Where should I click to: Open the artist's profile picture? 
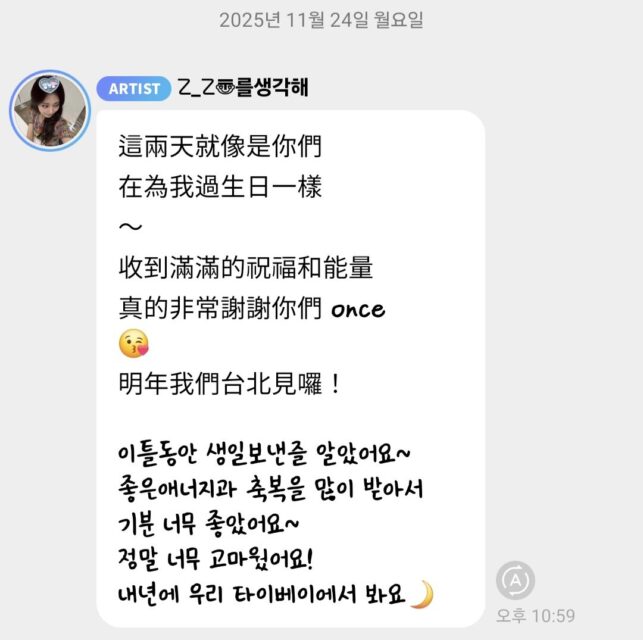pos(50,110)
